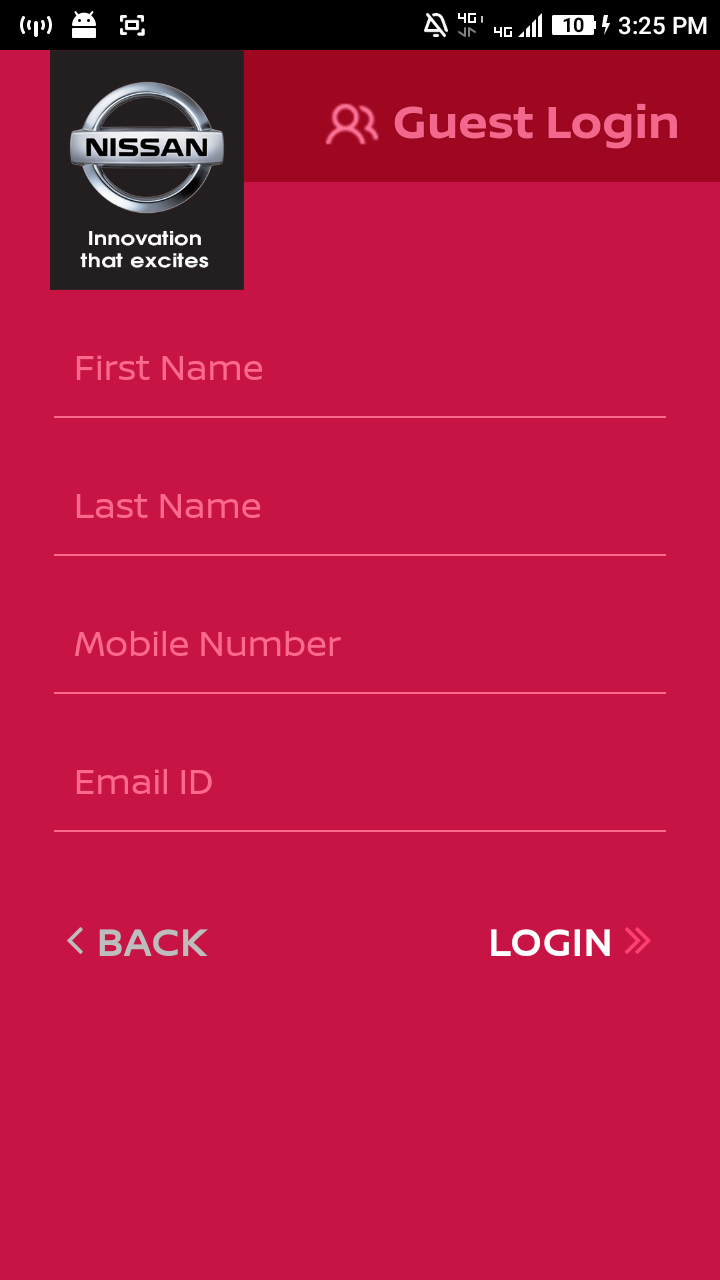The width and height of the screenshot is (720, 1280).
Task: Click the Nissan logo
Action: point(146,145)
